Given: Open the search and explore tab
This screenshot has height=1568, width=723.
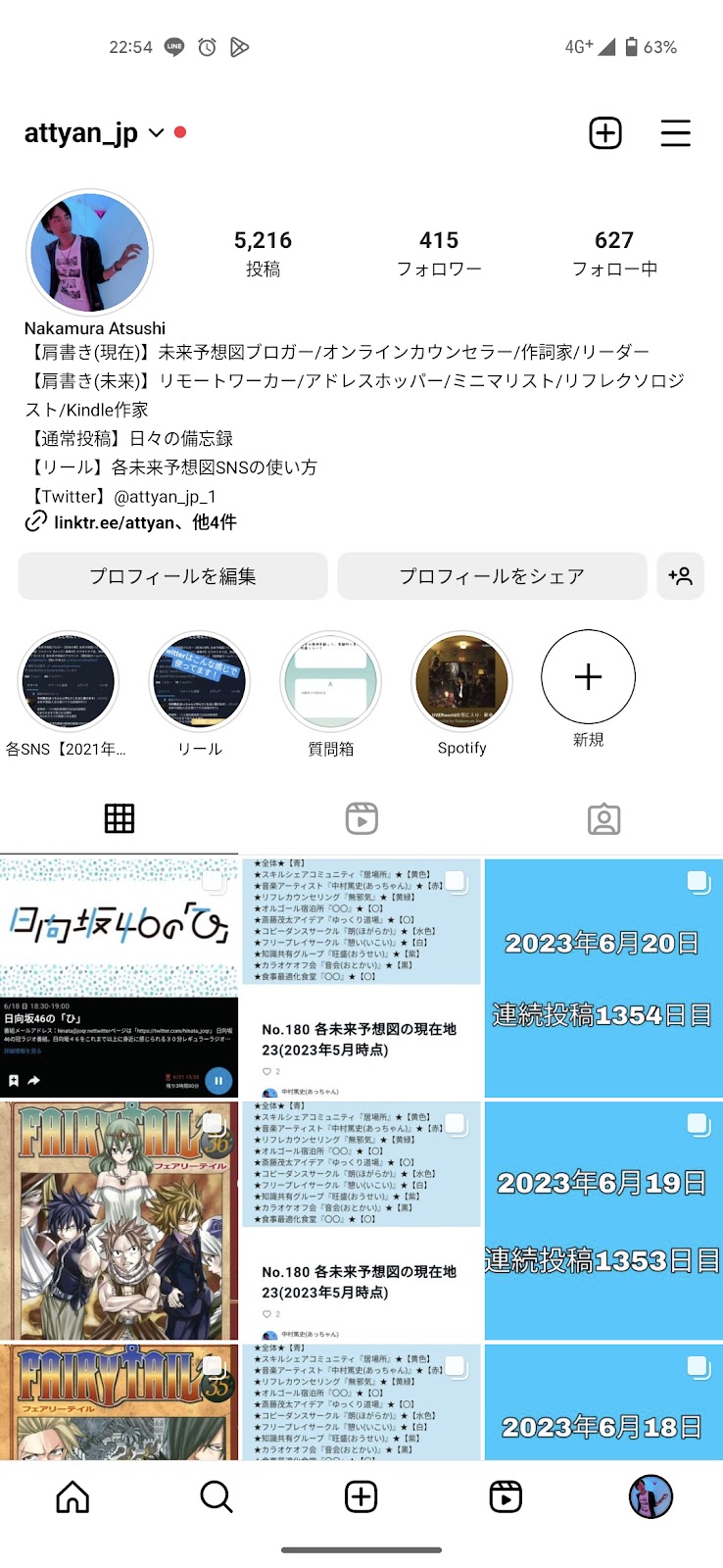Looking at the screenshot, I should click(217, 1496).
